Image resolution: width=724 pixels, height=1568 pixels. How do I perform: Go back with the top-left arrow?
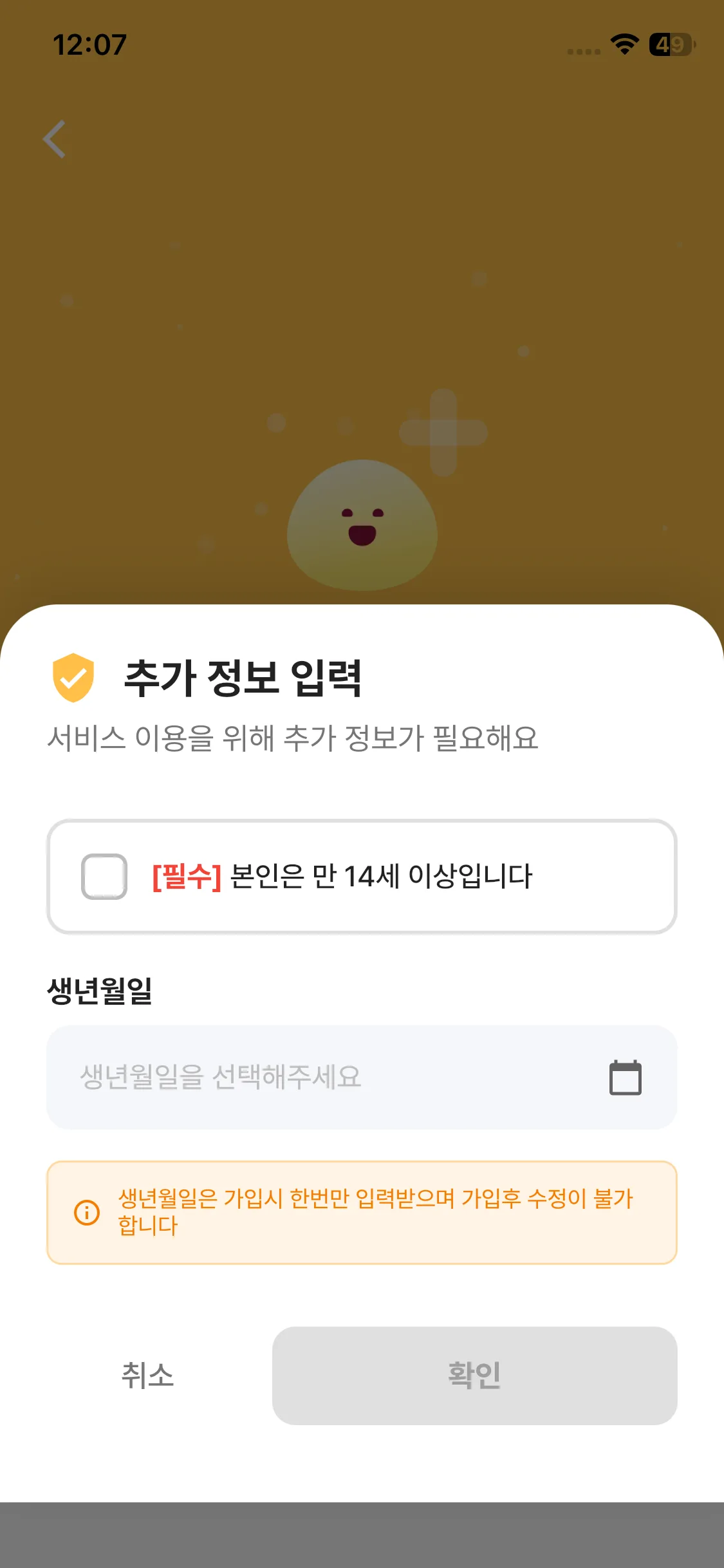55,139
